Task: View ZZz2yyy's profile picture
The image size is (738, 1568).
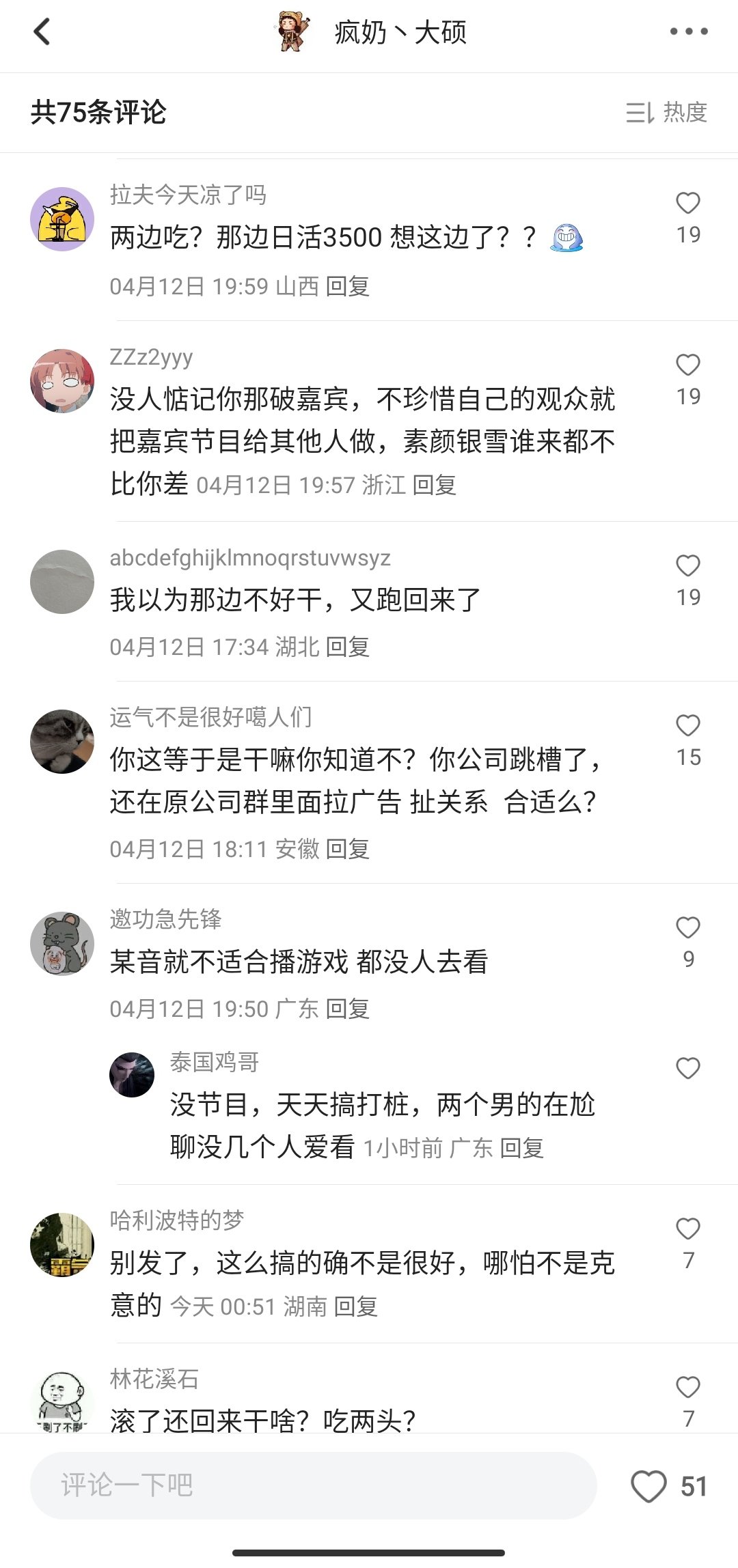Action: (x=62, y=381)
